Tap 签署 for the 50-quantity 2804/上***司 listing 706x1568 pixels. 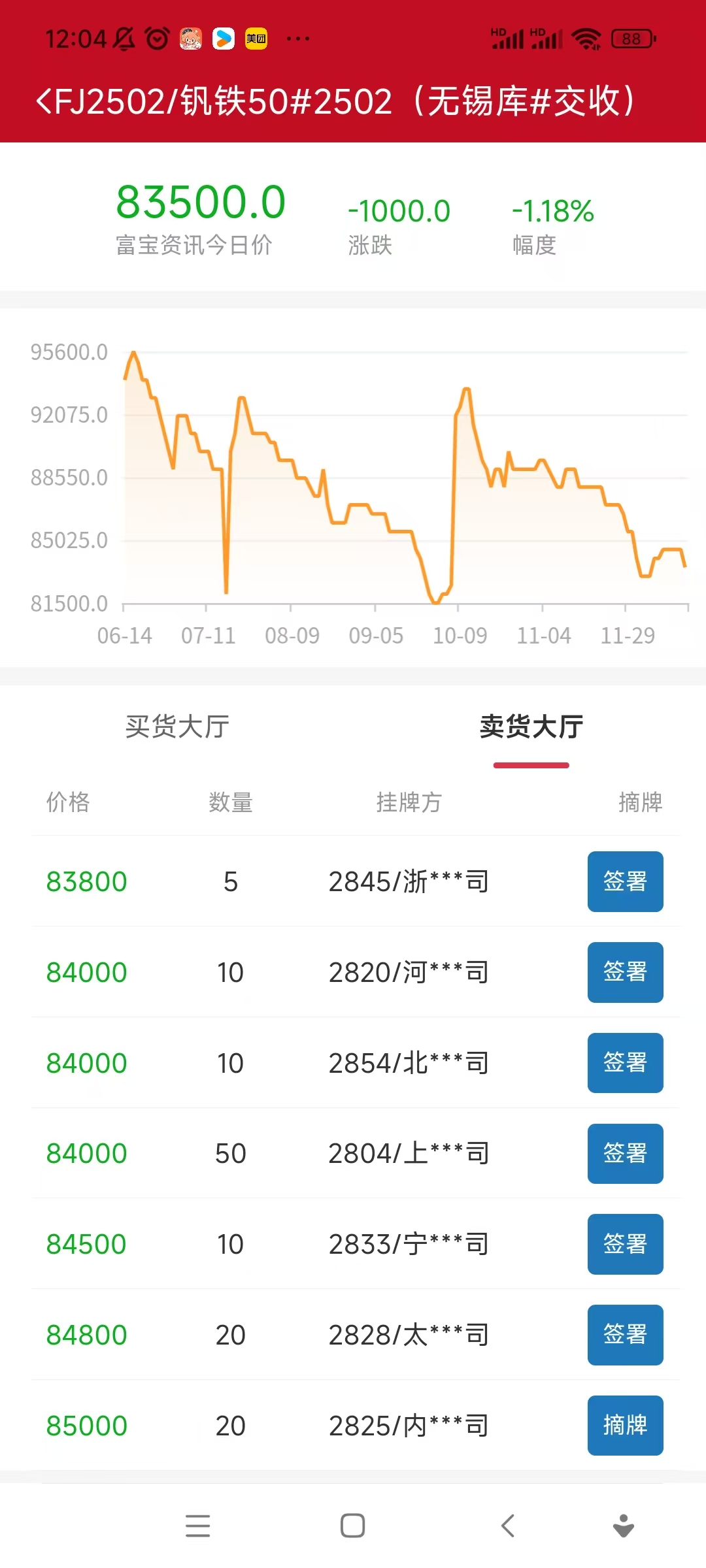coord(625,1154)
